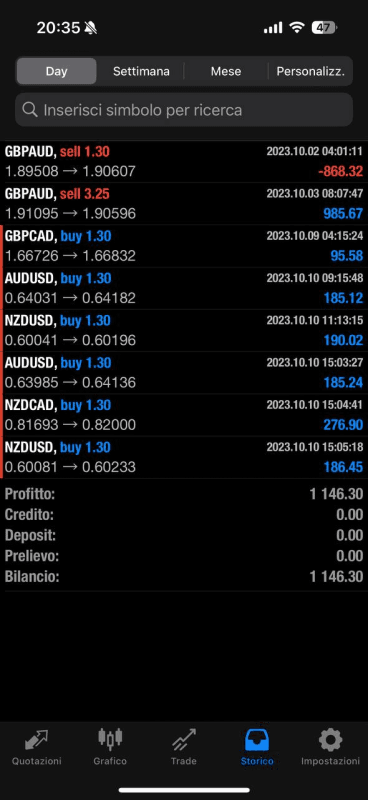Switch to the Settimana period
The height and width of the screenshot is (800, 368).
[141, 71]
